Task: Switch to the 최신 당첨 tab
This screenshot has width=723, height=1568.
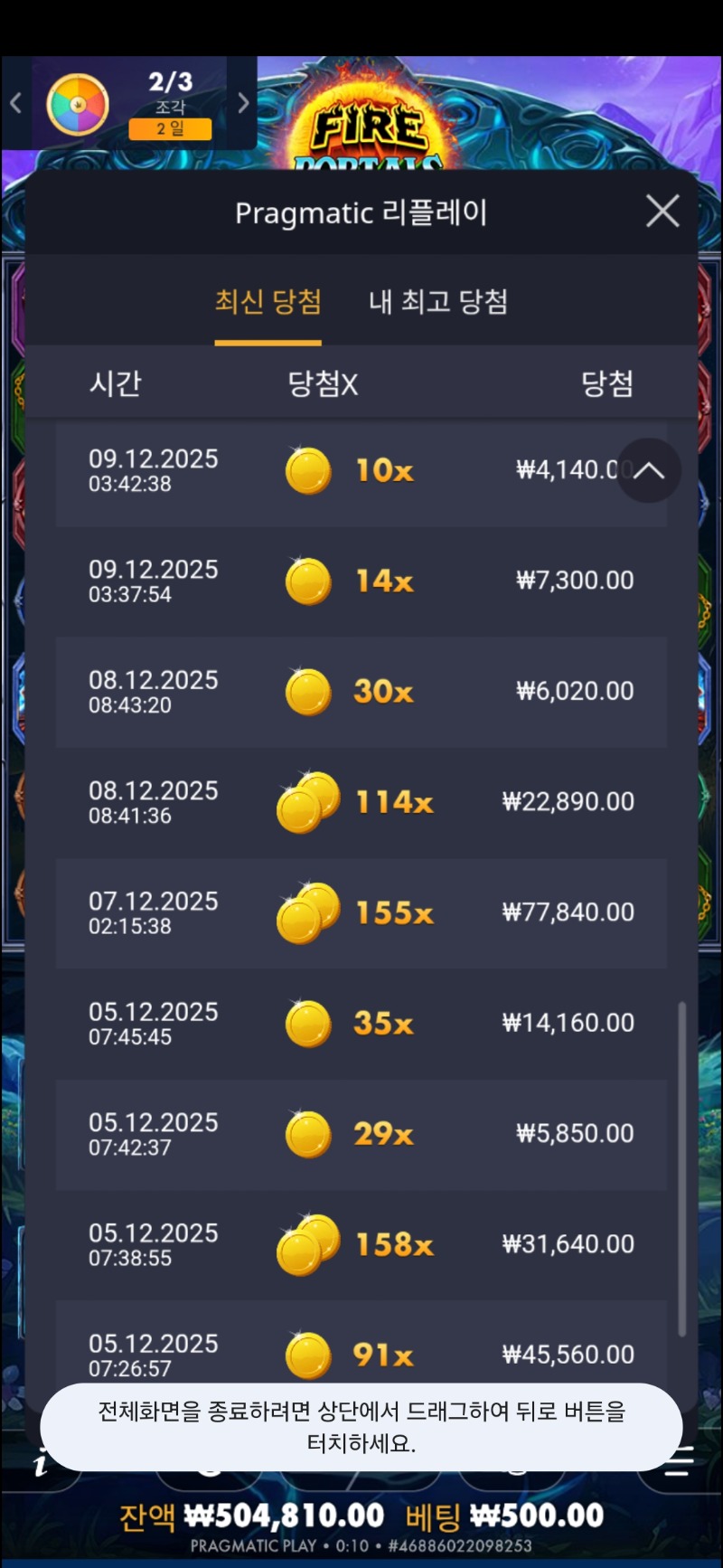Action: tap(268, 302)
